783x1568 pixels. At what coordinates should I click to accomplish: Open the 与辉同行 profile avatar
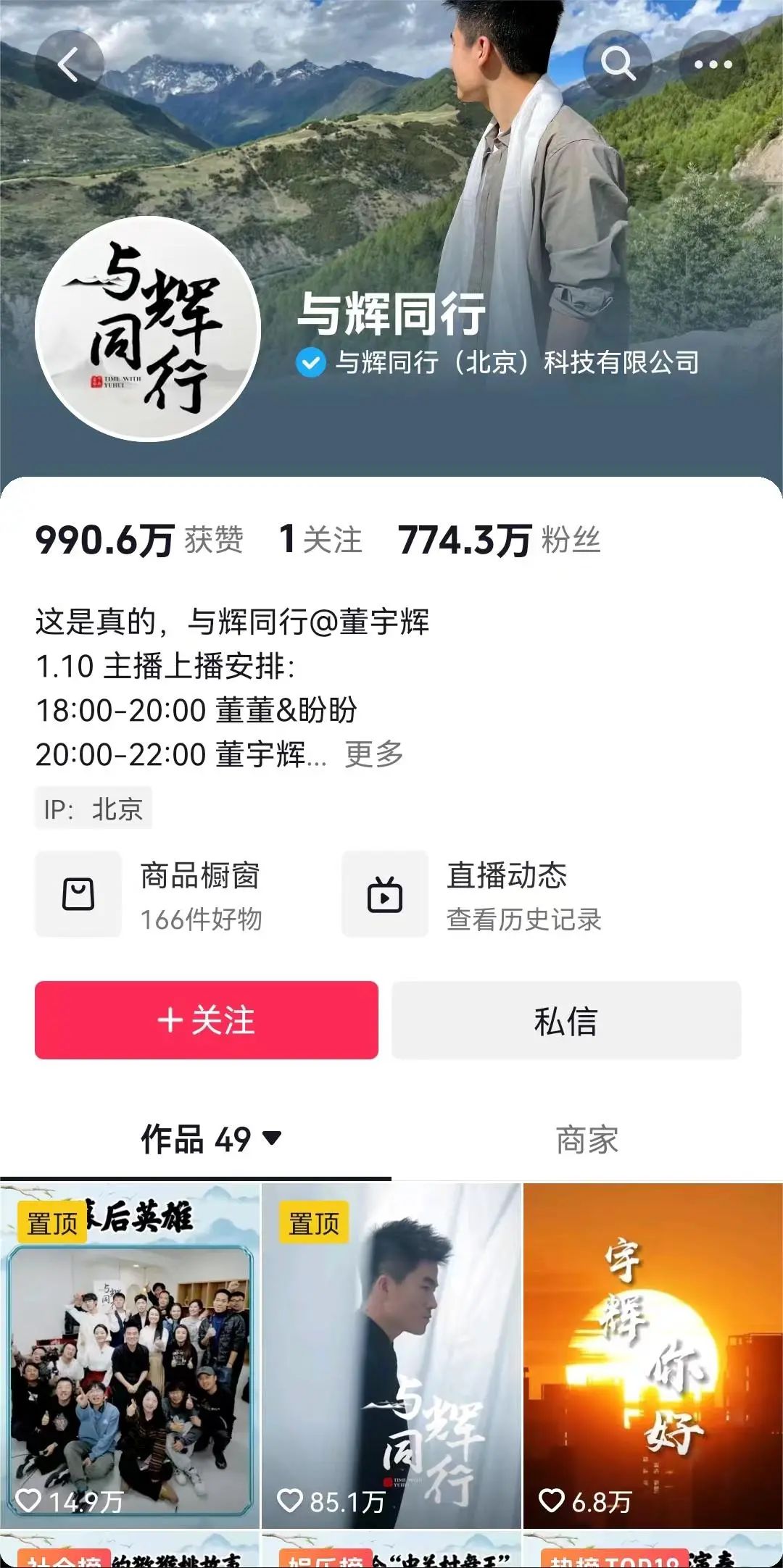[x=148, y=328]
